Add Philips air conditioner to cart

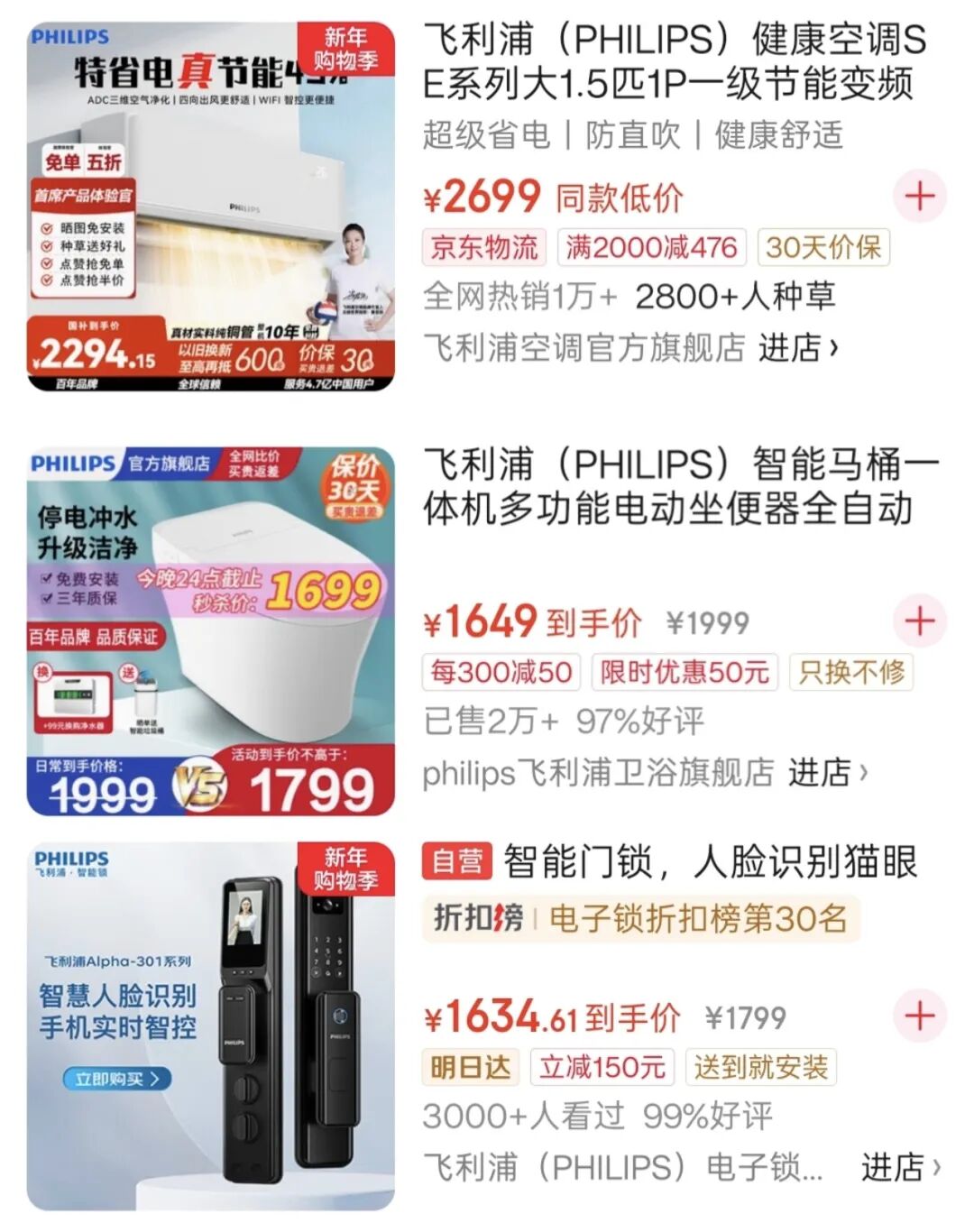(x=919, y=197)
